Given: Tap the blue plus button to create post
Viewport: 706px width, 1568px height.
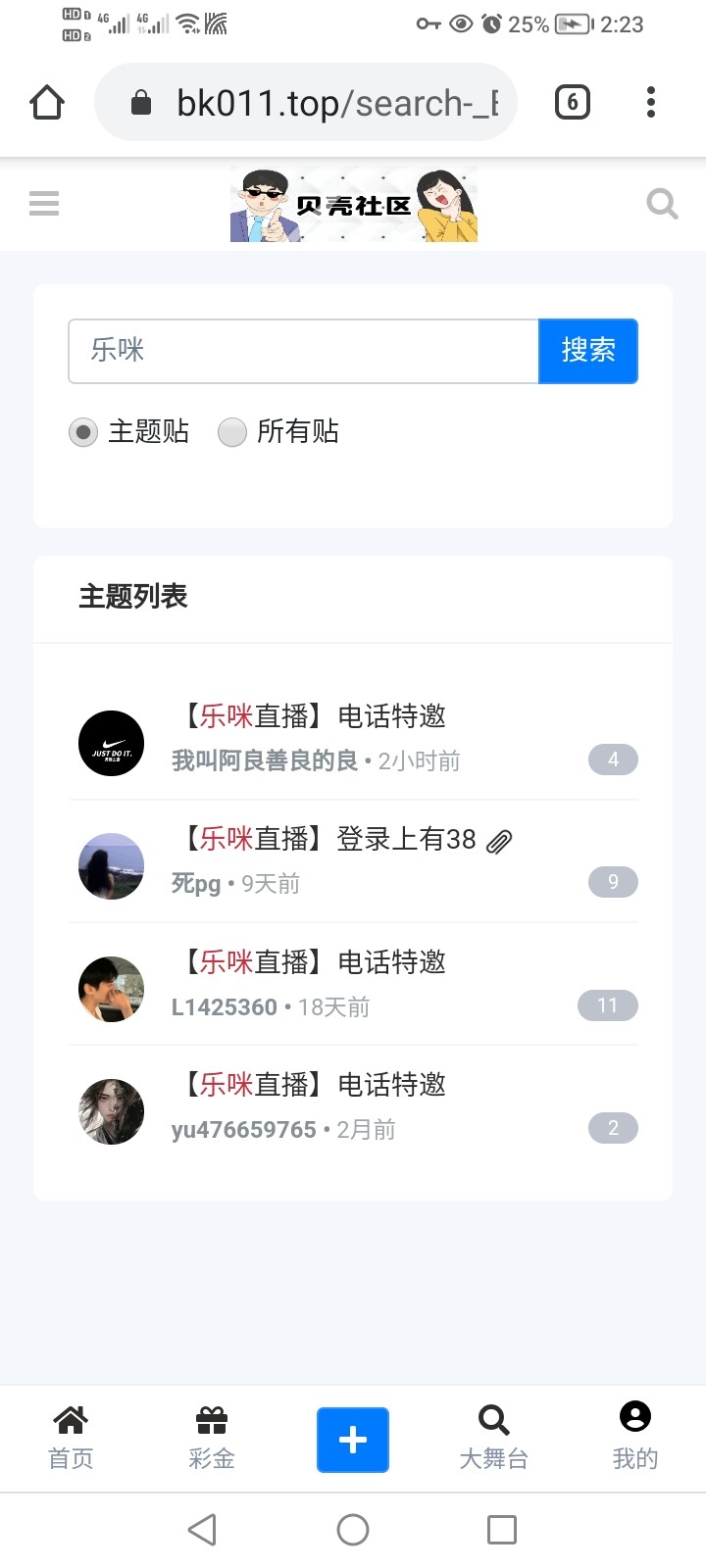Looking at the screenshot, I should [x=352, y=1439].
